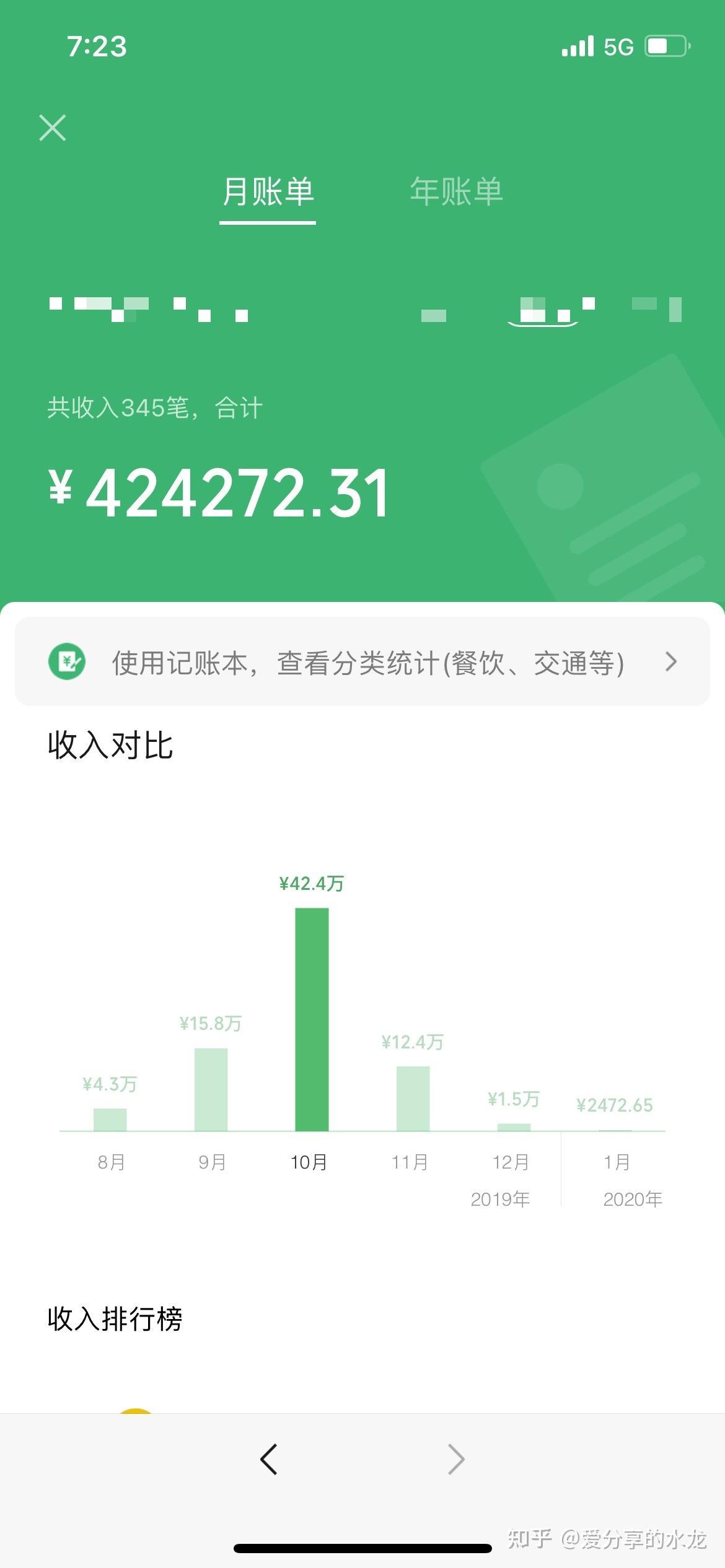This screenshot has height=1568, width=725.
Task: Select the previous month arrow
Action: 269,1459
